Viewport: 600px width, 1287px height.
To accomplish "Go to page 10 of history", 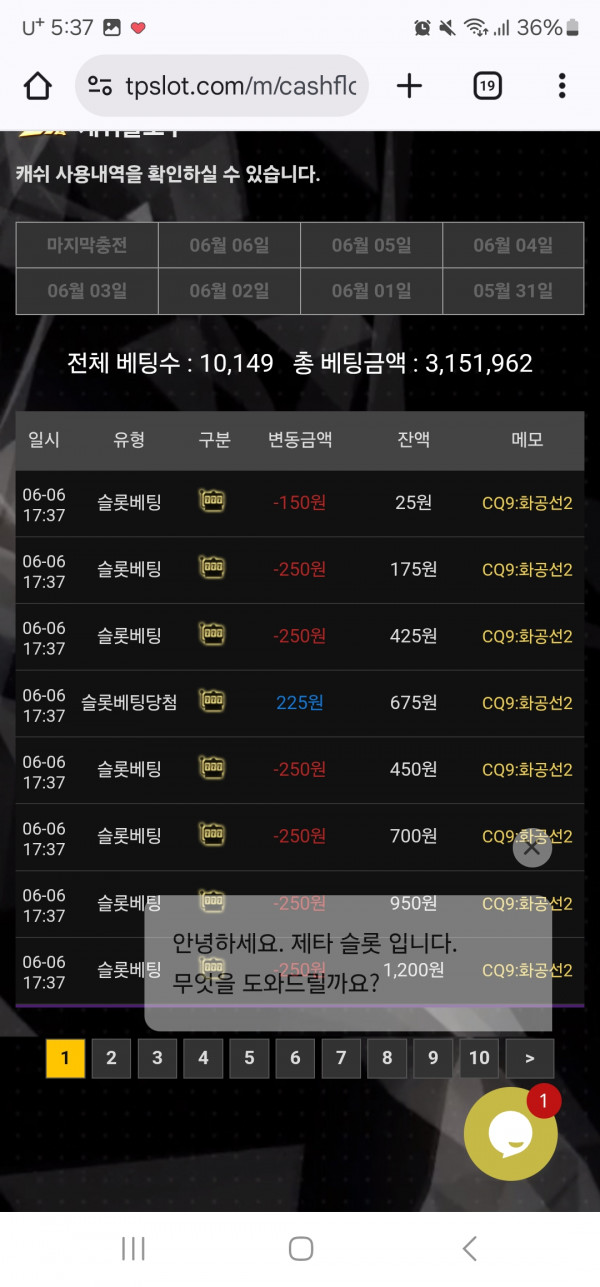I will [x=479, y=1058].
